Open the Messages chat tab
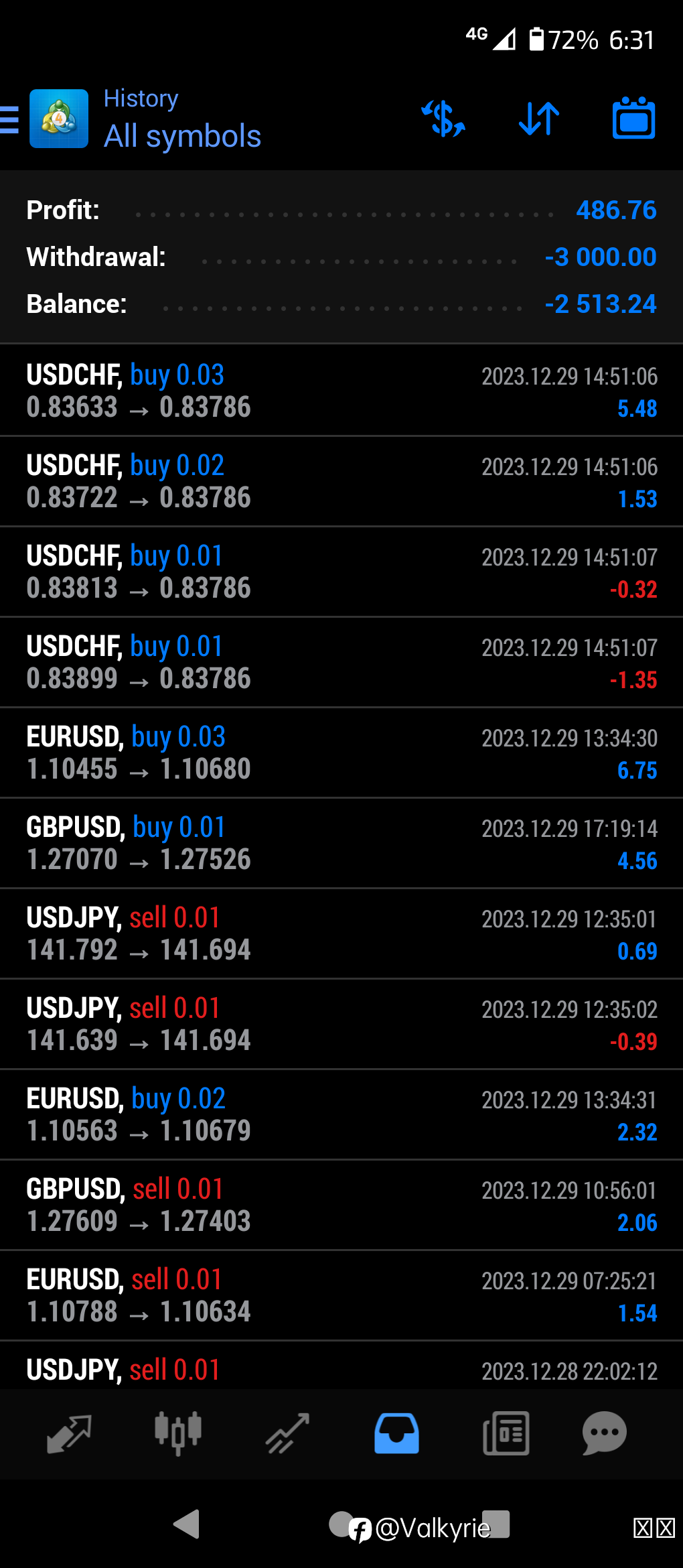 tap(605, 1433)
